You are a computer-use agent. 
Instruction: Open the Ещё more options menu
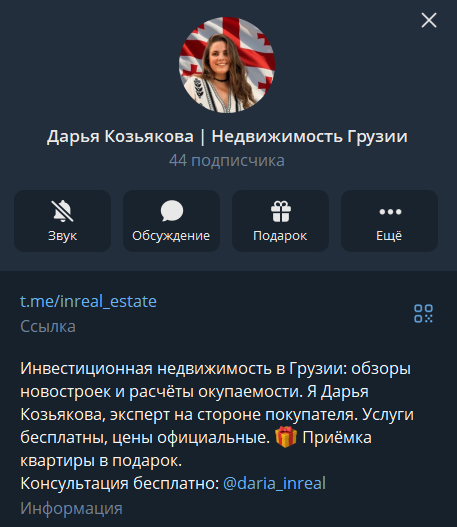pyautogui.click(x=389, y=221)
